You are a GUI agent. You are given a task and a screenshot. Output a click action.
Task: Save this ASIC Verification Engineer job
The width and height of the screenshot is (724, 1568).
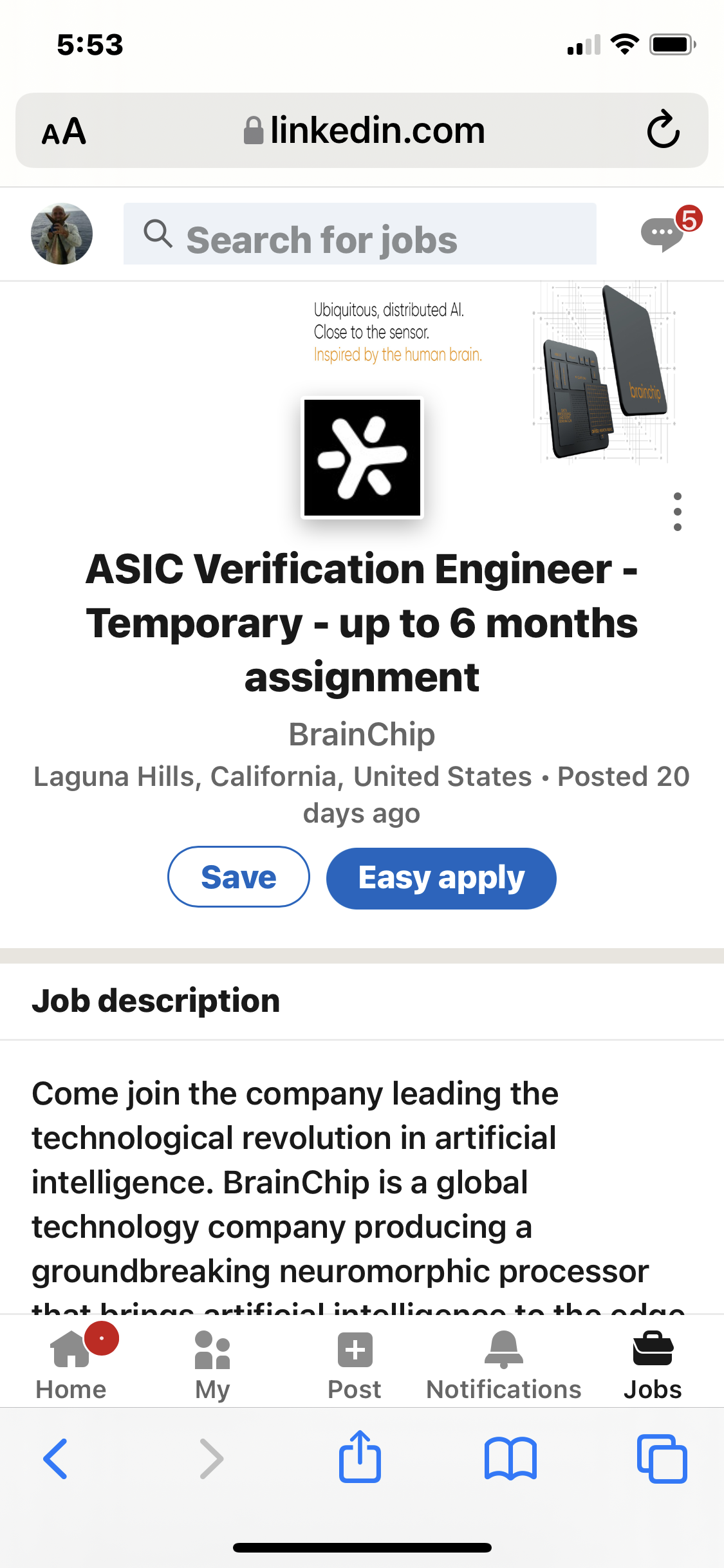pyautogui.click(x=238, y=877)
